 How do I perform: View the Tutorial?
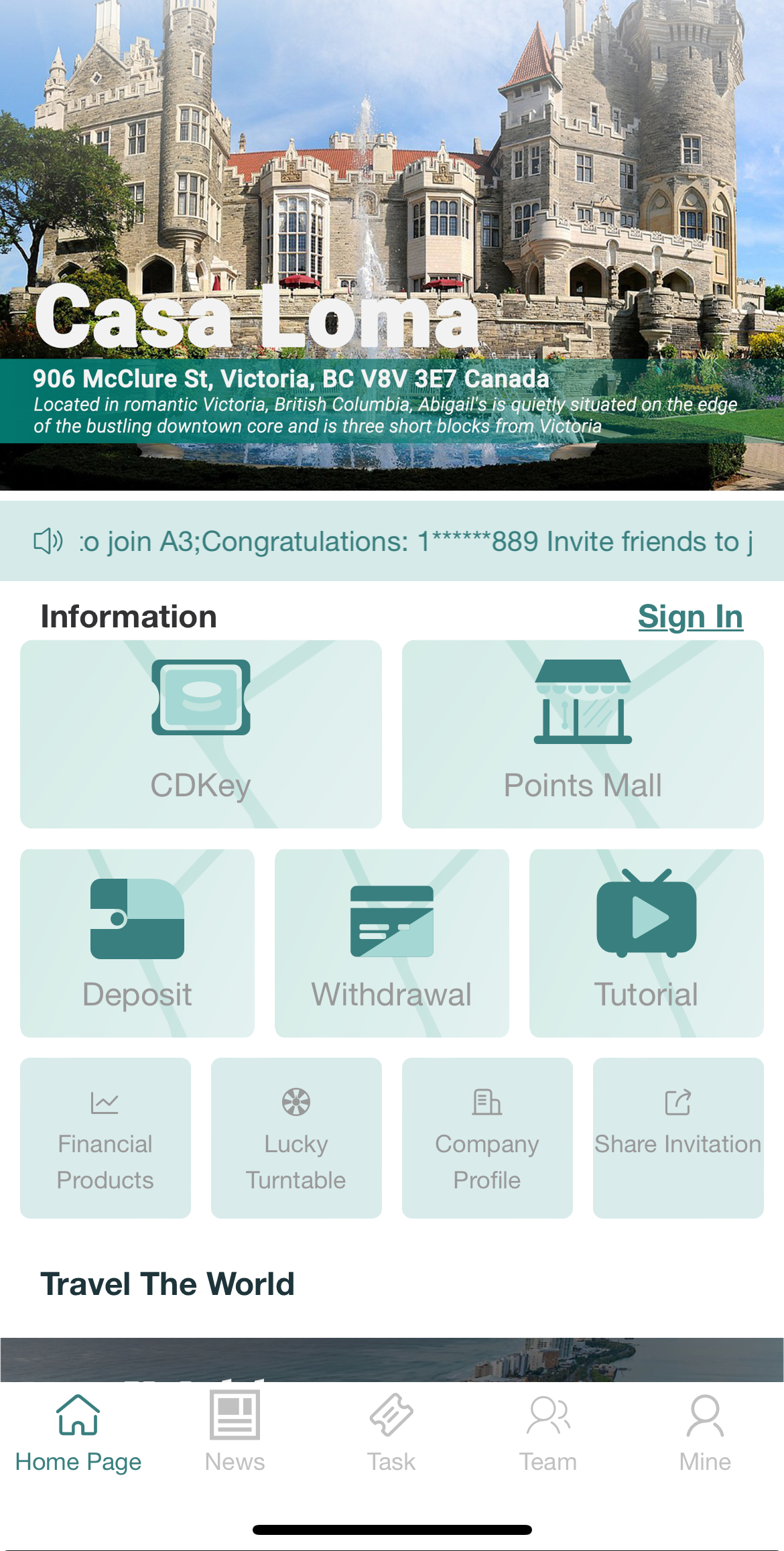[646, 942]
